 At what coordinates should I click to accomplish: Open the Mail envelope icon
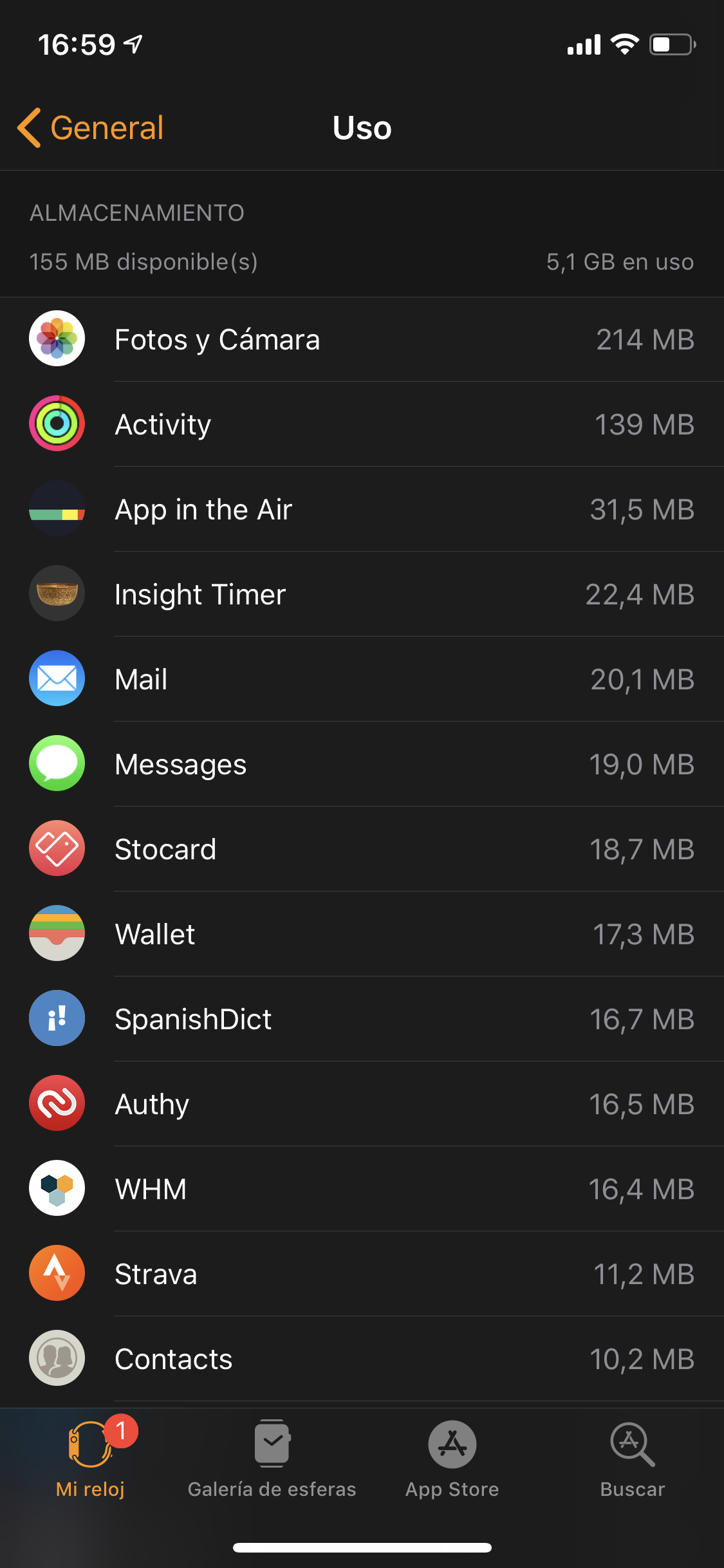pyautogui.click(x=57, y=678)
